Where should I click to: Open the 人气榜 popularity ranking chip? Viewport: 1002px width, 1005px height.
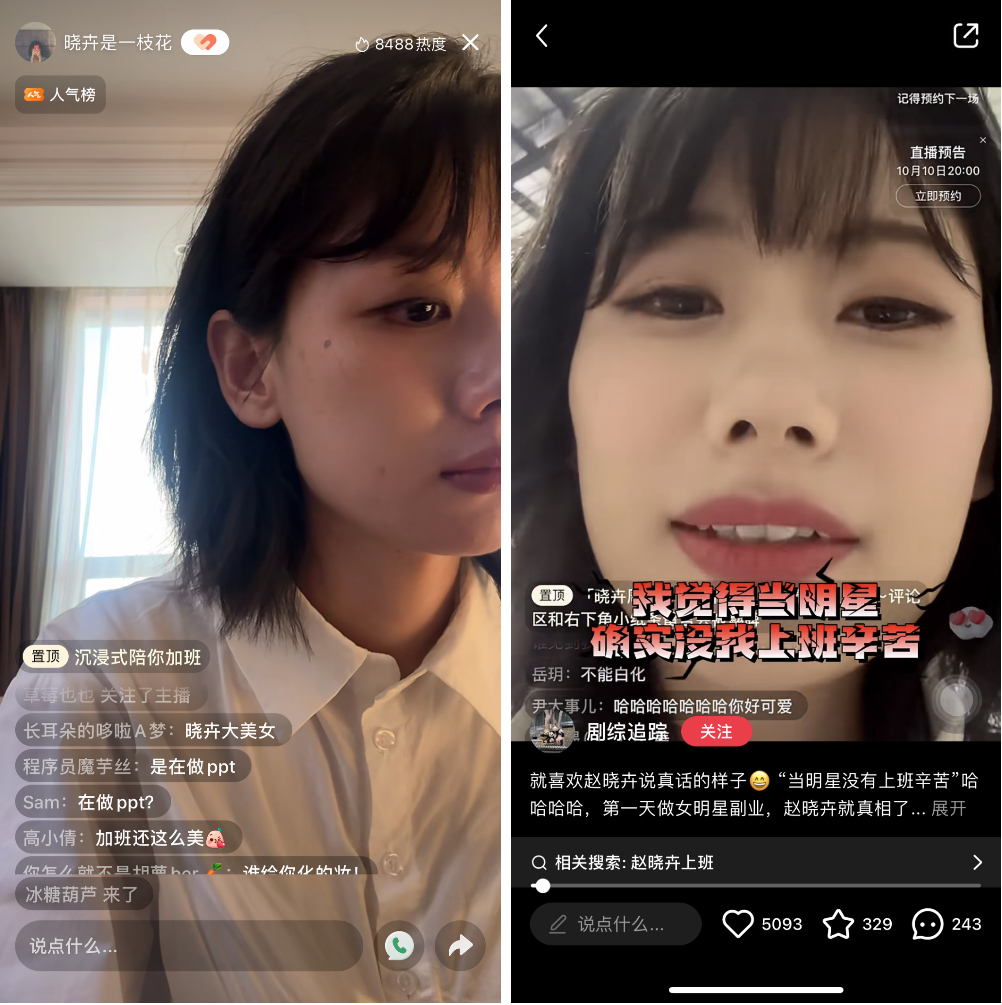61,95
